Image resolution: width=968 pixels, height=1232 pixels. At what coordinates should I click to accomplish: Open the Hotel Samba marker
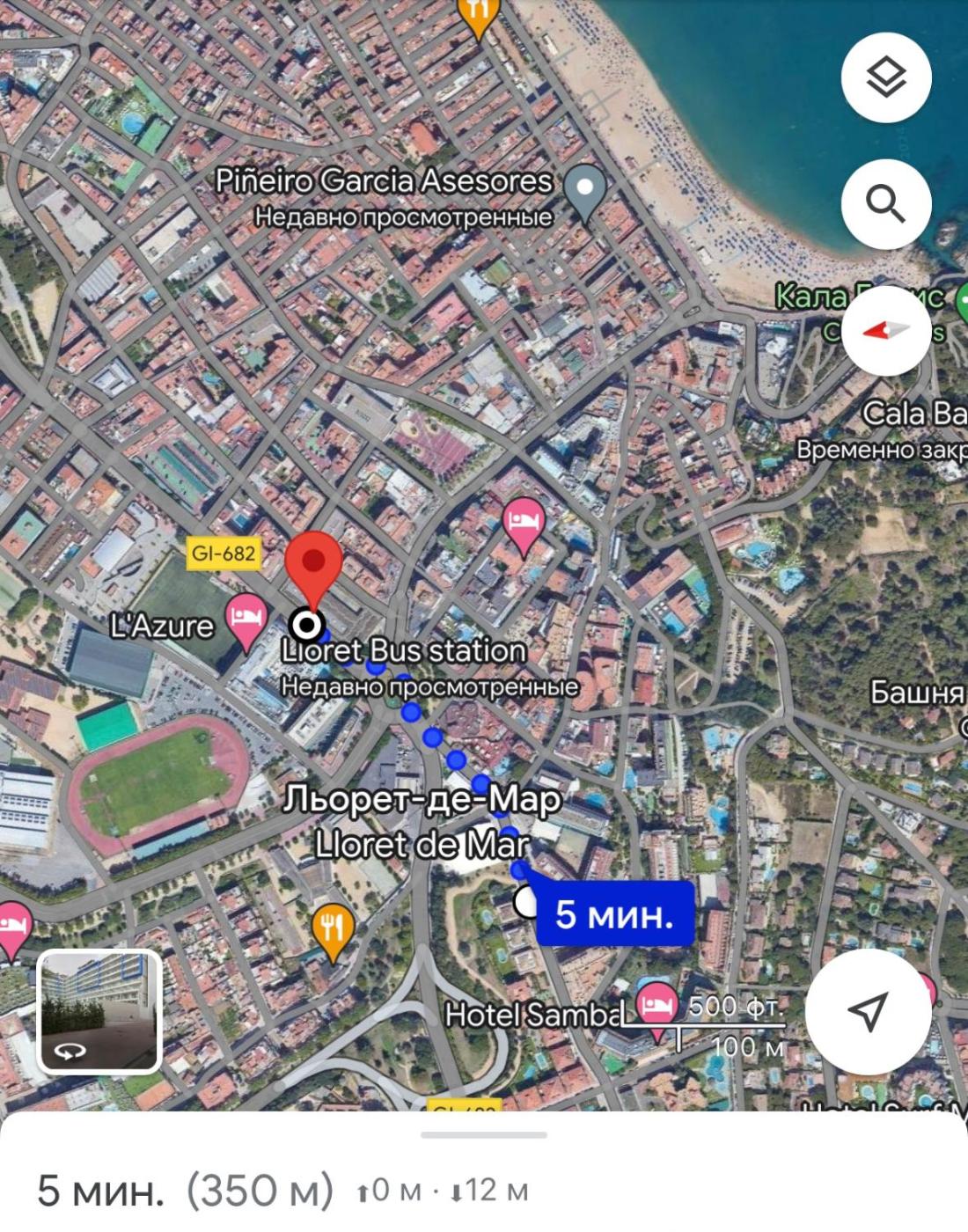pyautogui.click(x=656, y=1006)
